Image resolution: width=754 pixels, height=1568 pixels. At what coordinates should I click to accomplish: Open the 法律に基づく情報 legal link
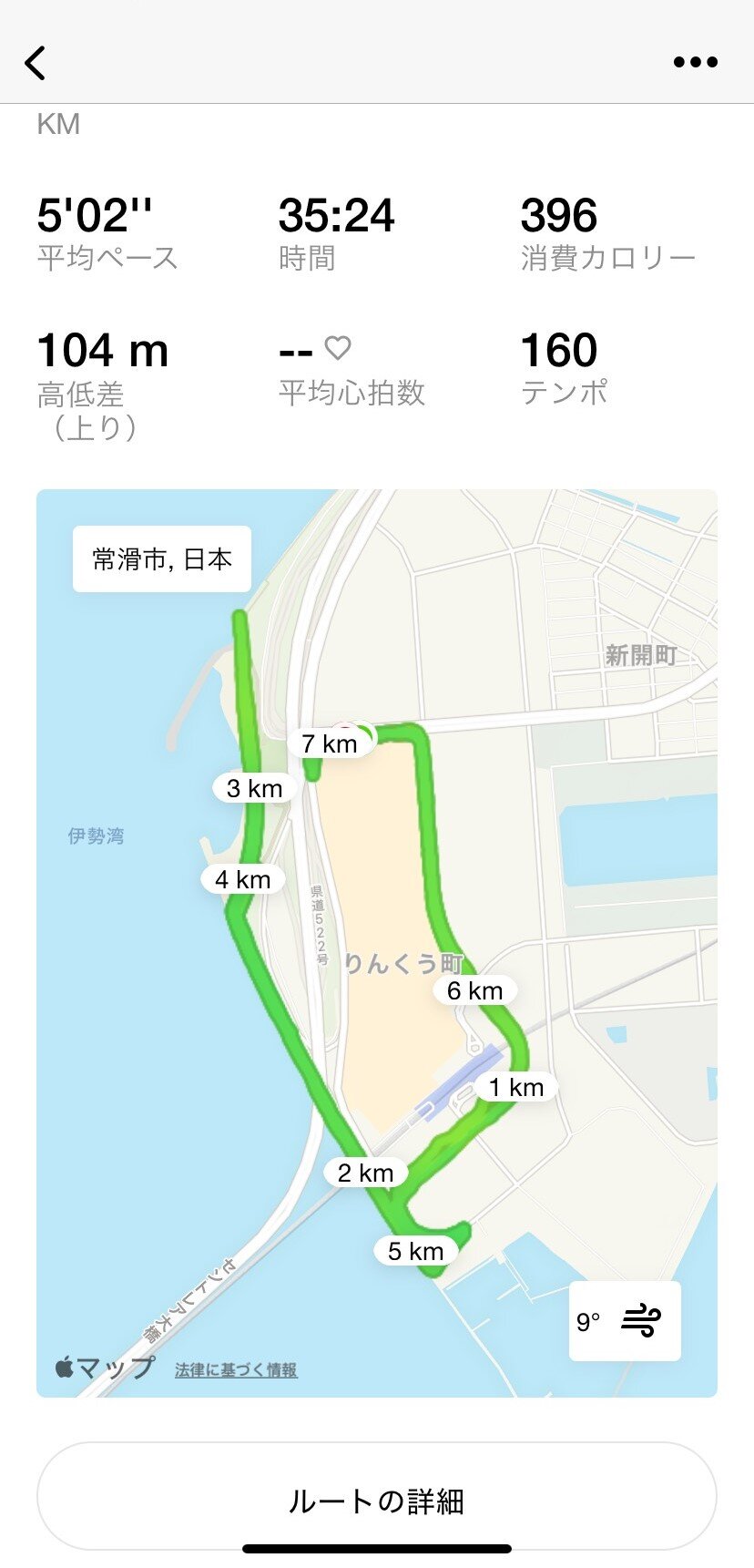[x=236, y=1369]
